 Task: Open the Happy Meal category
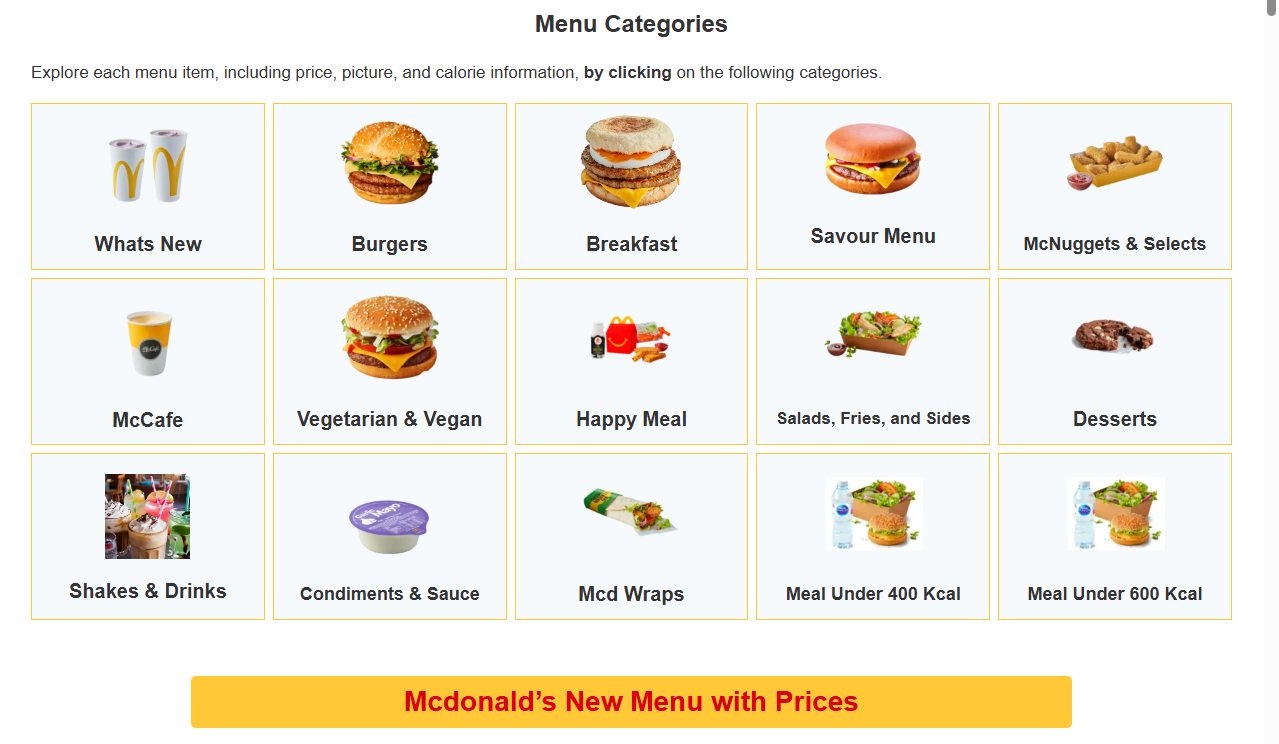[x=631, y=362]
